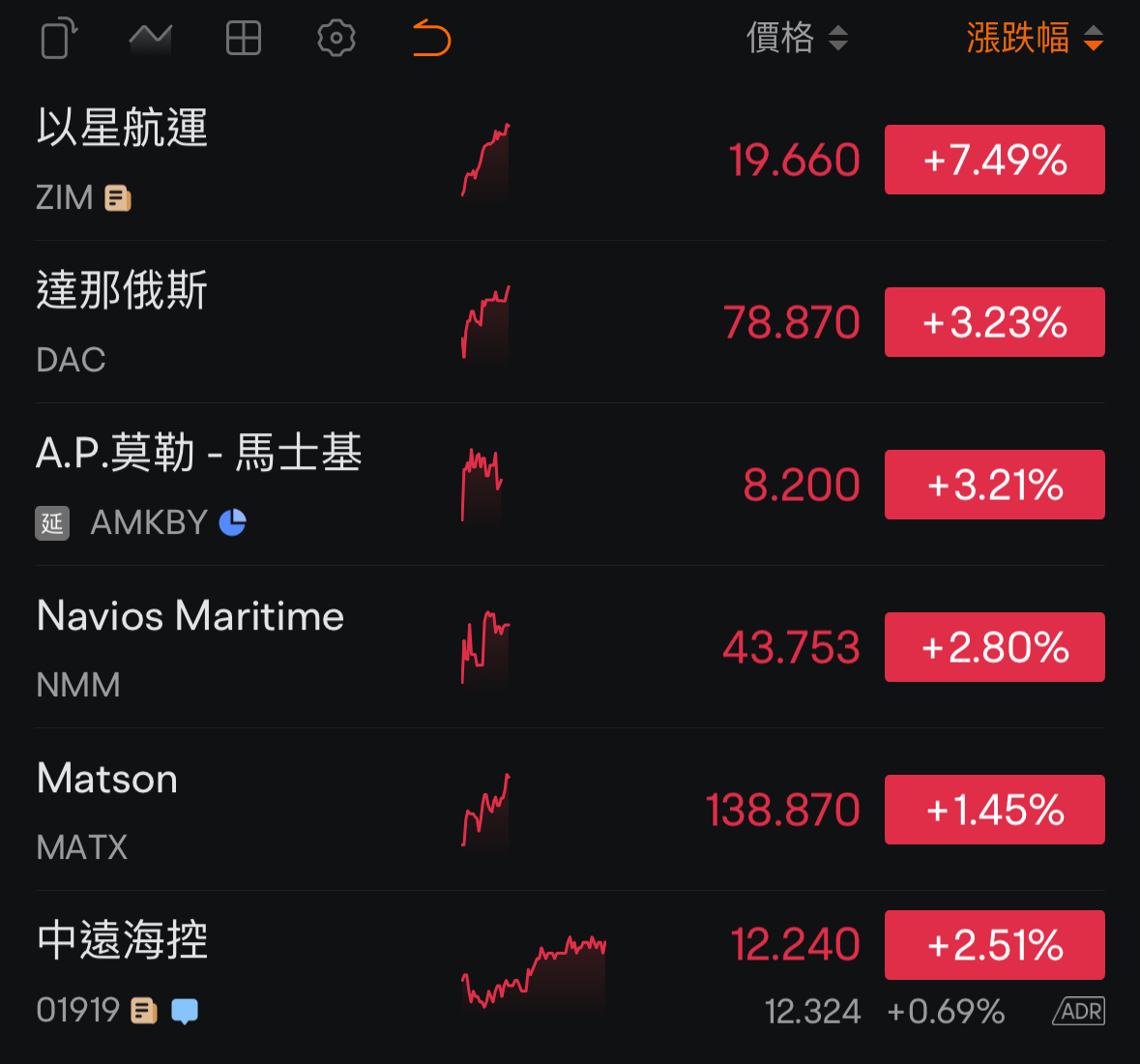This screenshot has height=1064, width=1140.
Task: Toggle the mini chart display icon
Action: (150, 39)
